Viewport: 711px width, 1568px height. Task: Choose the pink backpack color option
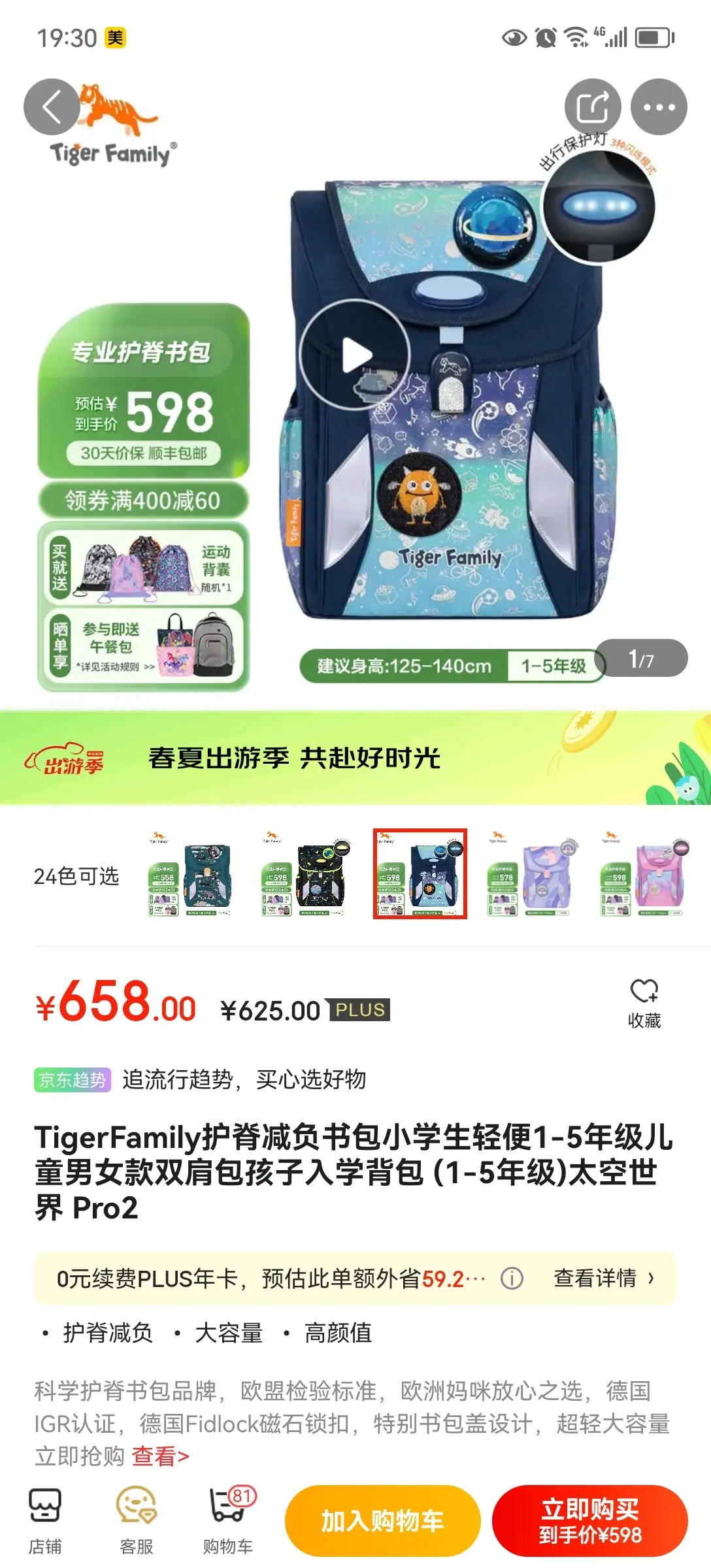coord(645,874)
